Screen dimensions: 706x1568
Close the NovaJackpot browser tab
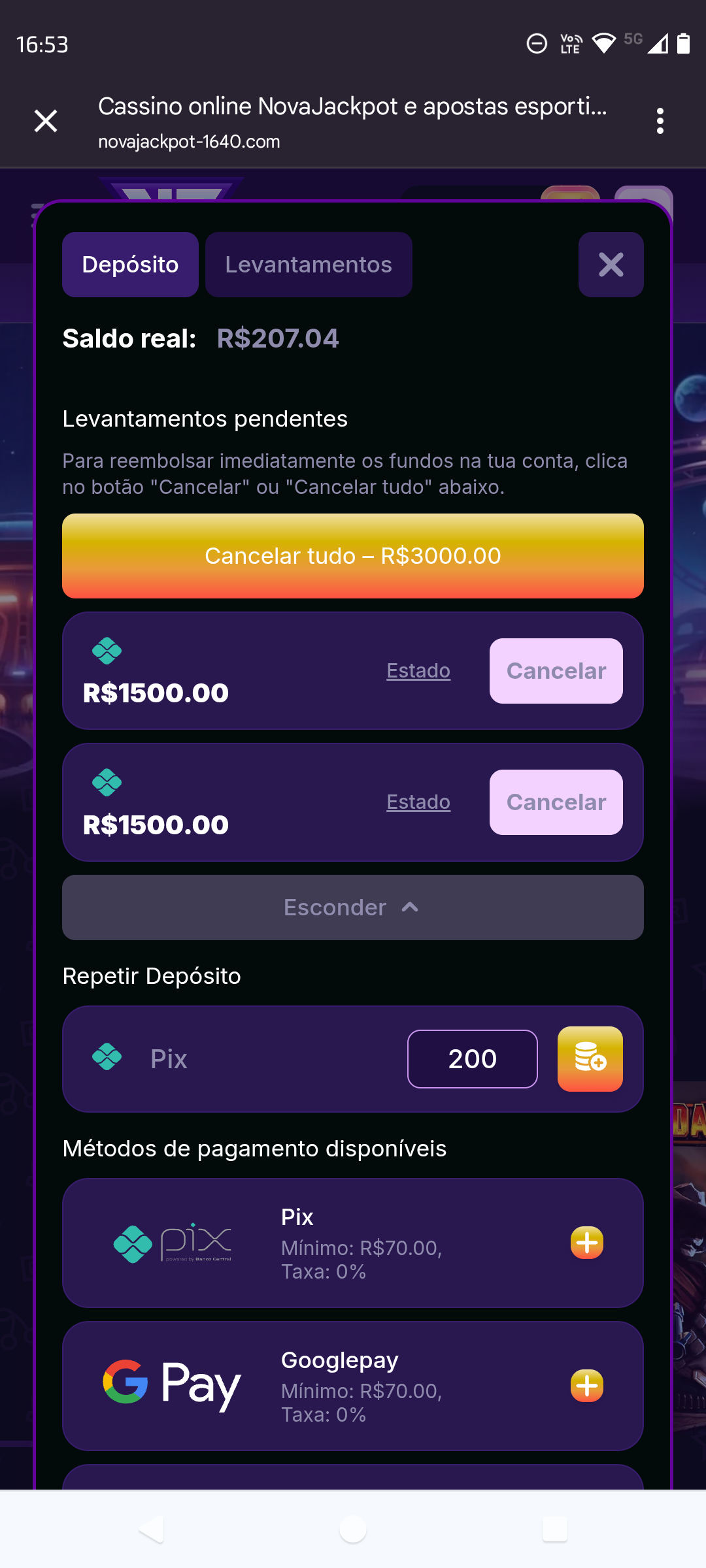click(x=46, y=121)
